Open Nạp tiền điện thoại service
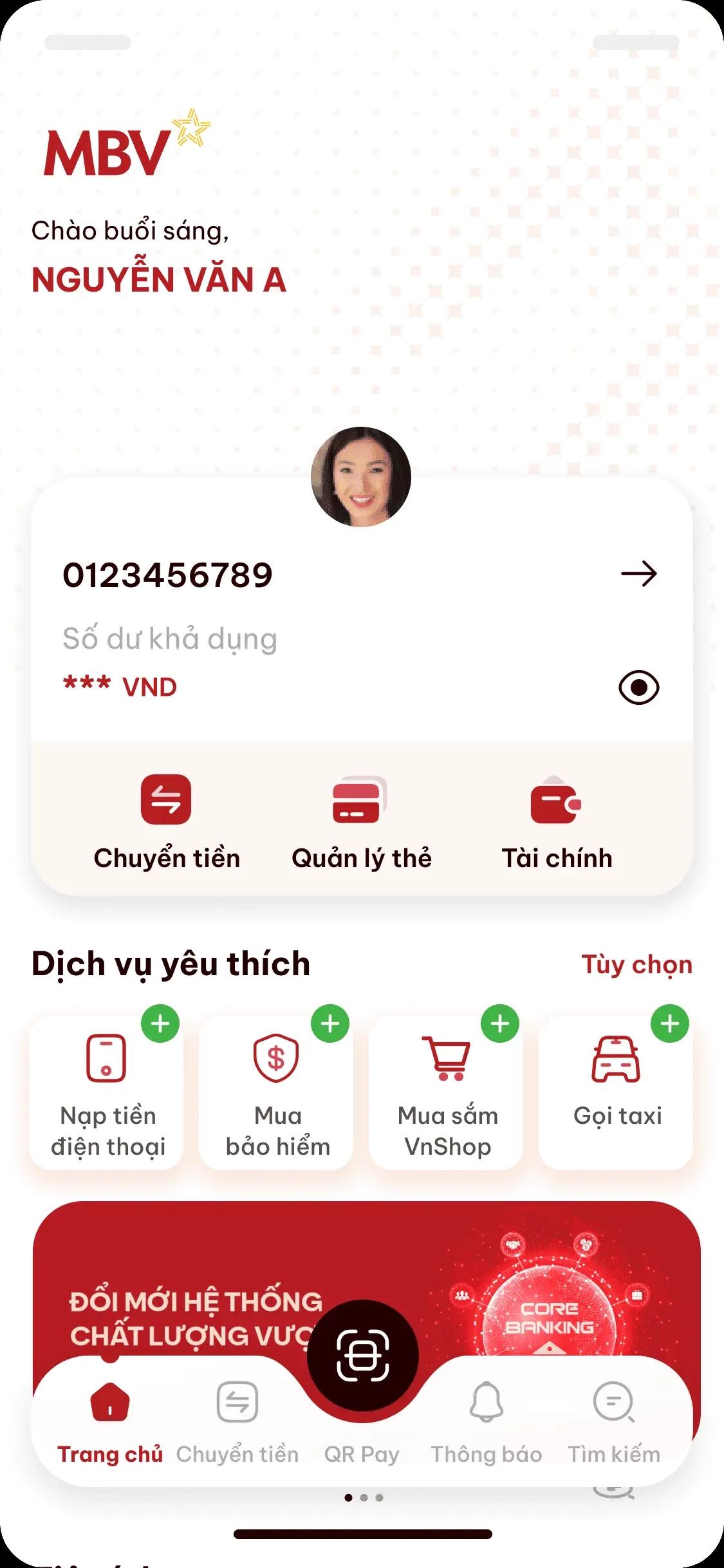Viewport: 724px width, 1568px height. coord(107,1094)
